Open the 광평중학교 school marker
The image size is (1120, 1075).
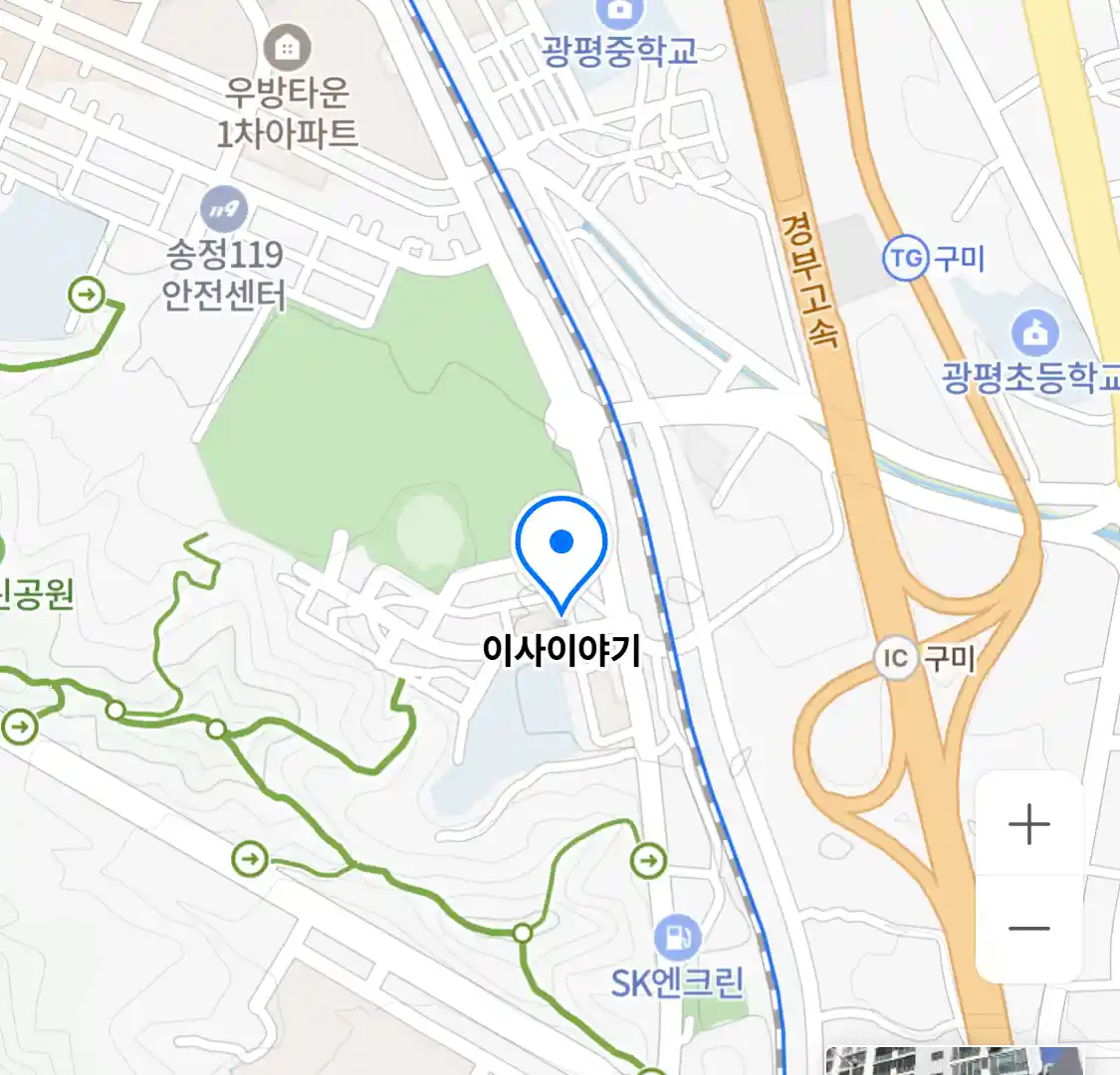click(x=619, y=14)
